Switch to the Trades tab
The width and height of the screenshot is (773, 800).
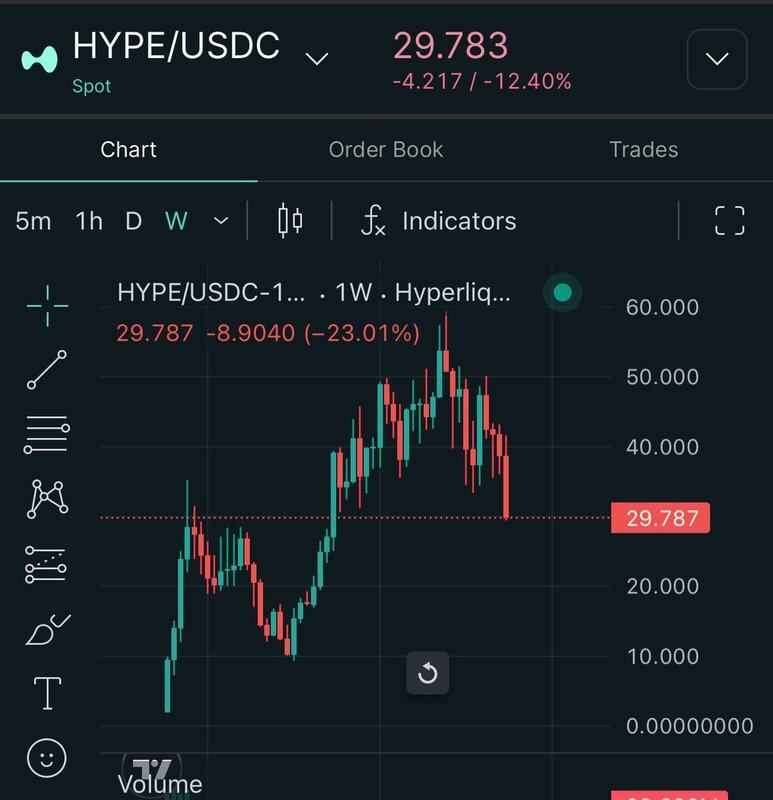[643, 150]
